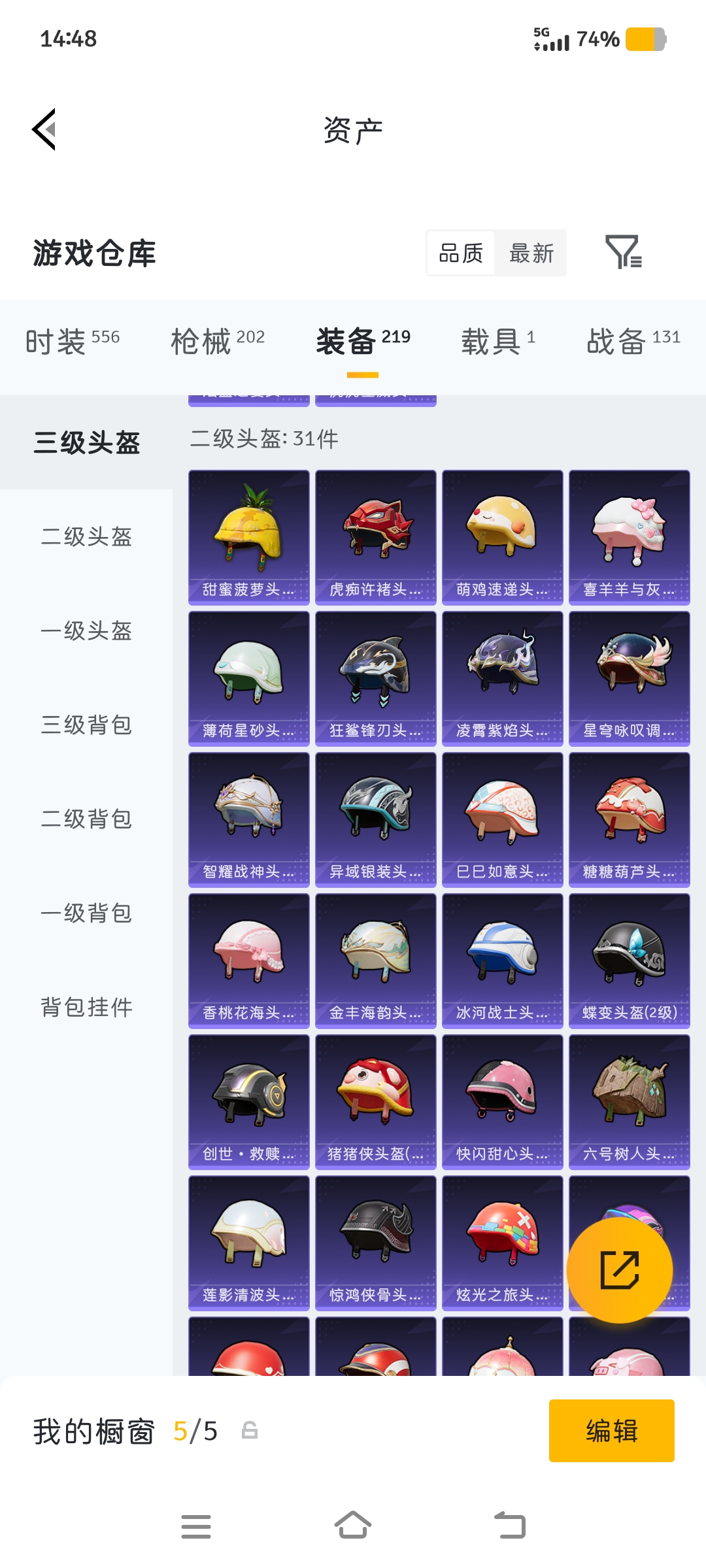
Task: Sort the warehouse by 最新
Action: coord(531,253)
